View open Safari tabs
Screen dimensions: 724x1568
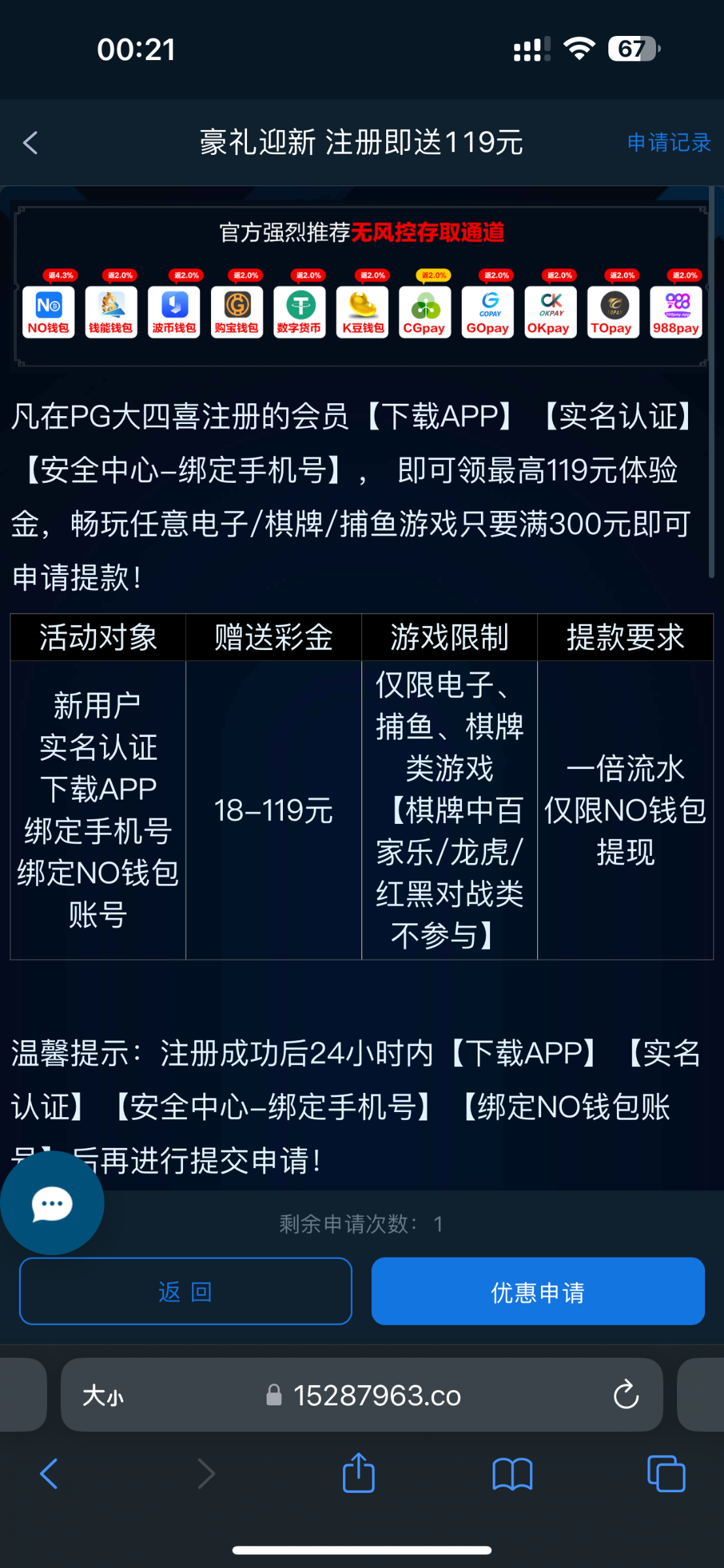666,1474
